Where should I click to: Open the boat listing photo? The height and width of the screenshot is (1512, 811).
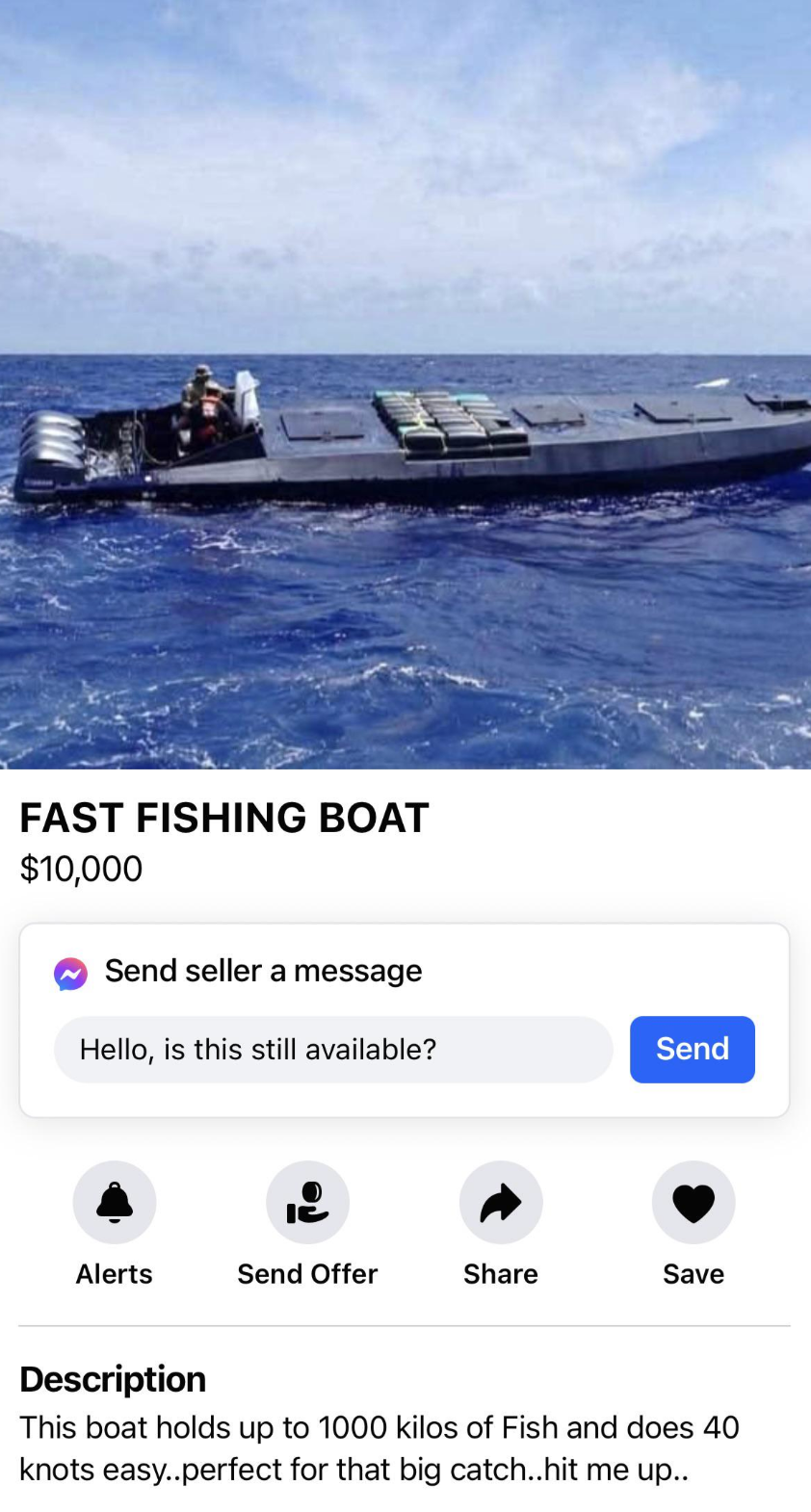405,385
